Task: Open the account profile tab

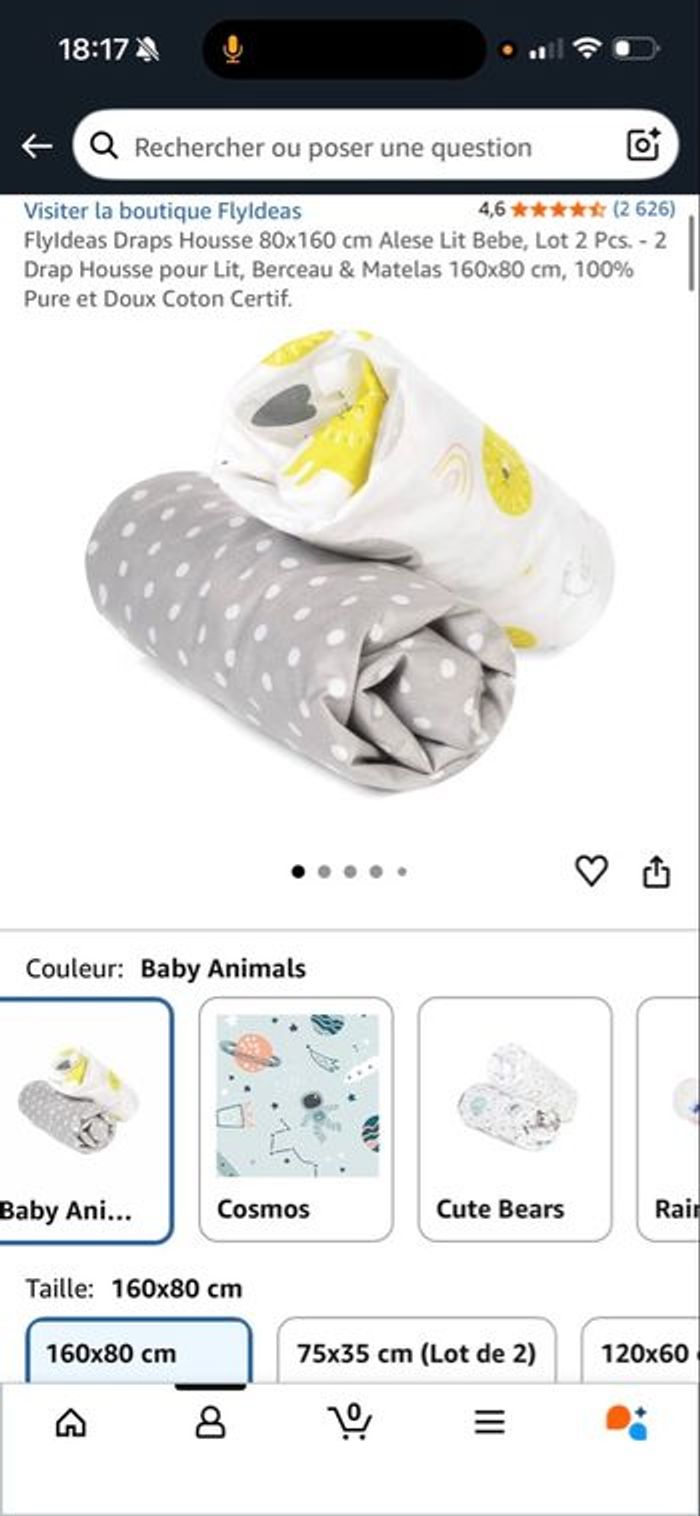Action: click(210, 1422)
